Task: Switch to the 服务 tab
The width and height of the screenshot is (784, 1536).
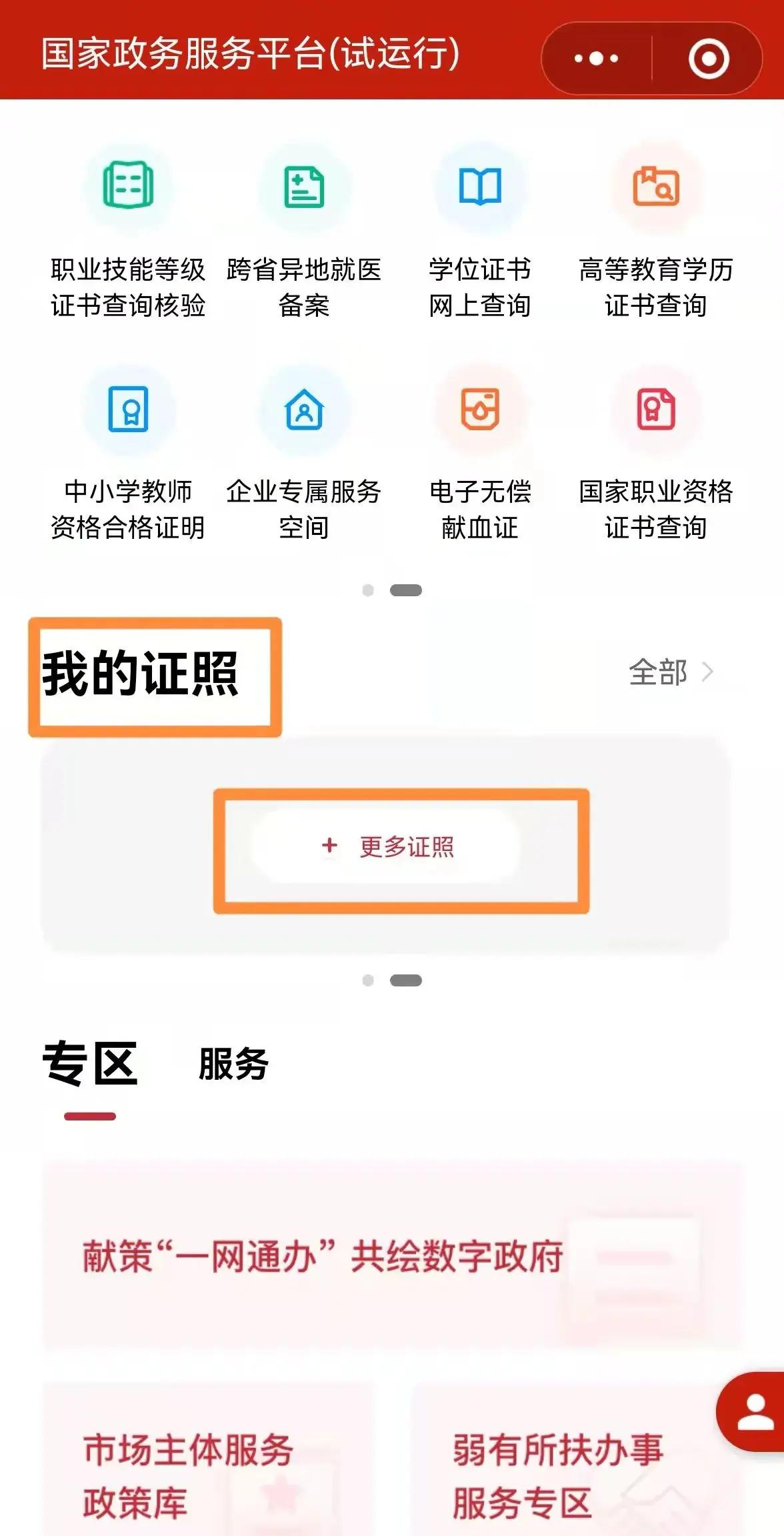Action: tap(233, 1064)
